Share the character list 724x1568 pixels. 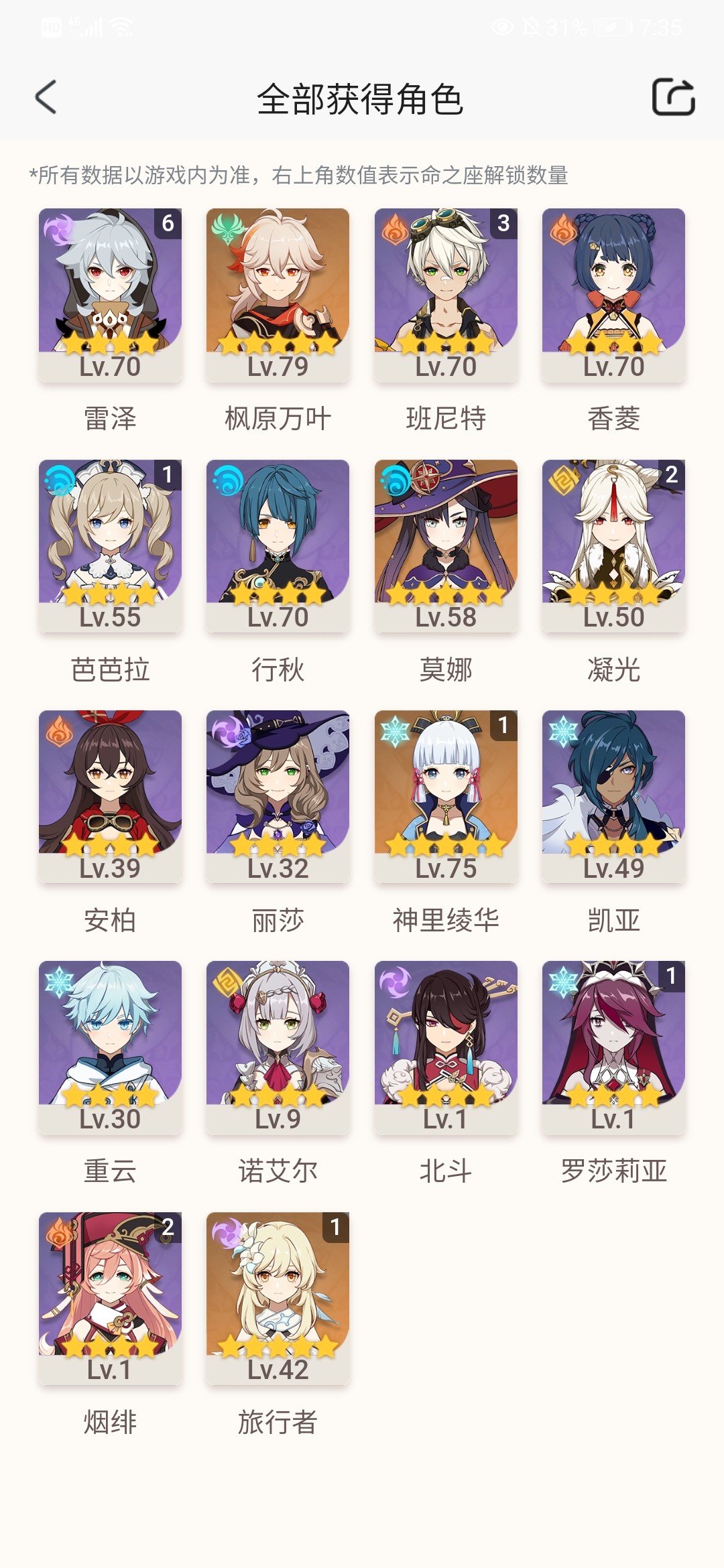[x=673, y=98]
